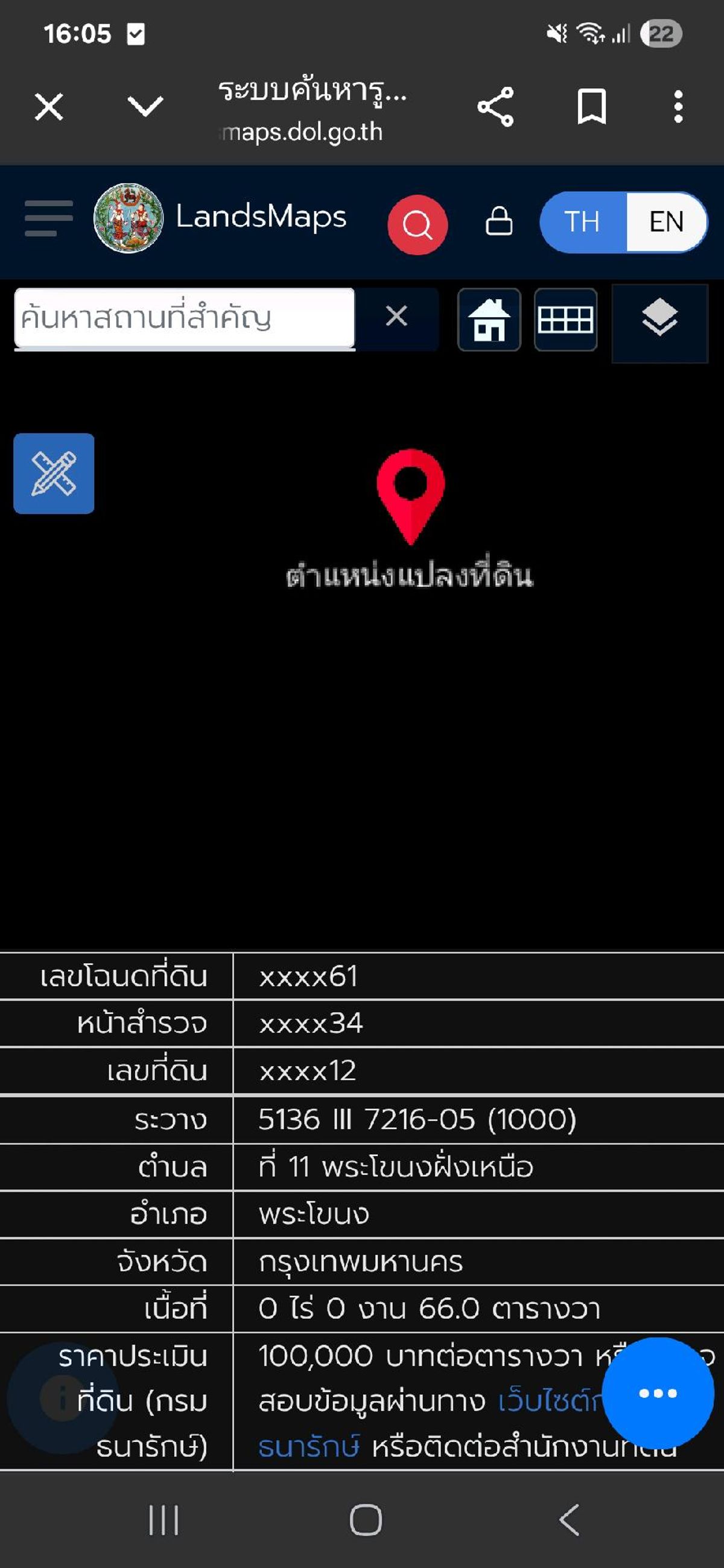Open the measuring tools button
The height and width of the screenshot is (1568, 724).
coord(54,473)
